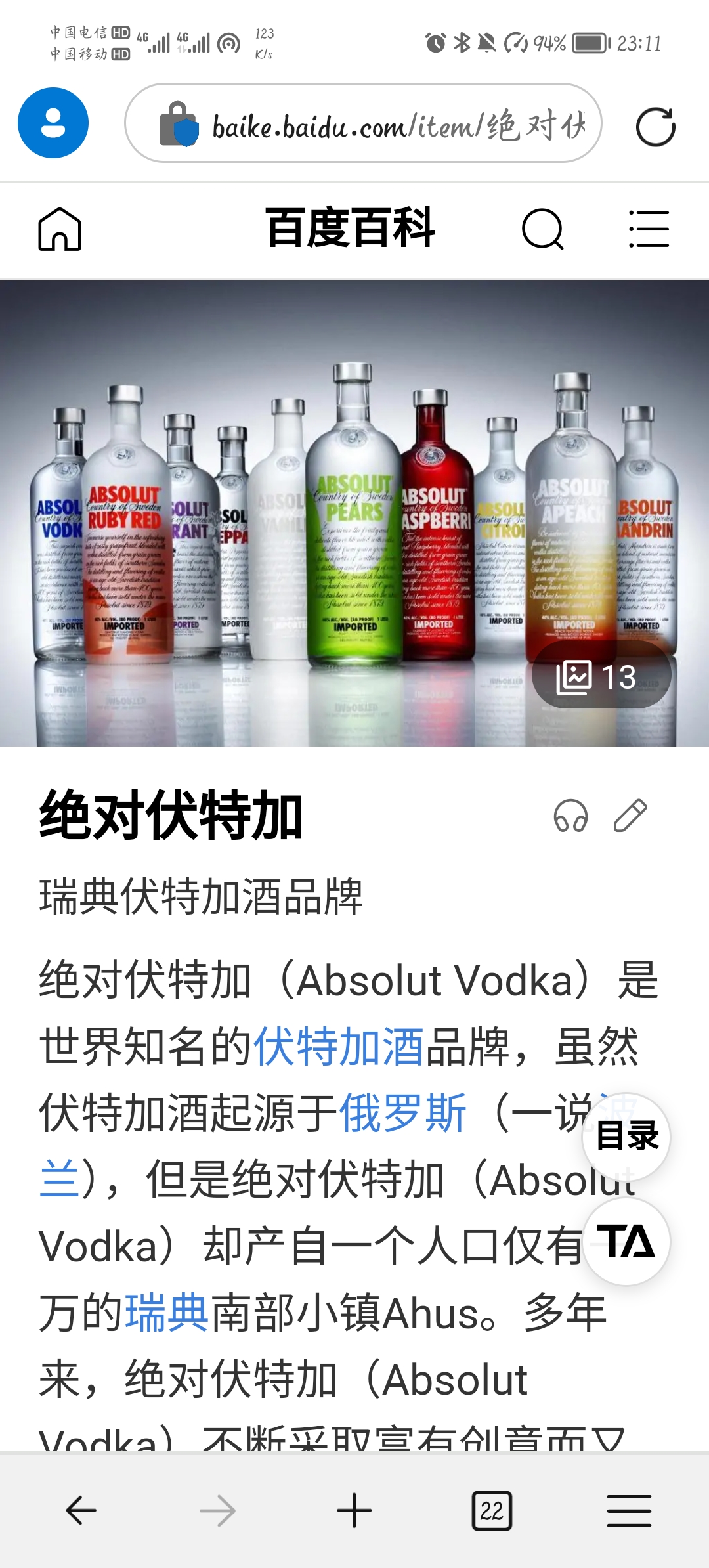
Task: Tap the TA floating button
Action: click(626, 1242)
